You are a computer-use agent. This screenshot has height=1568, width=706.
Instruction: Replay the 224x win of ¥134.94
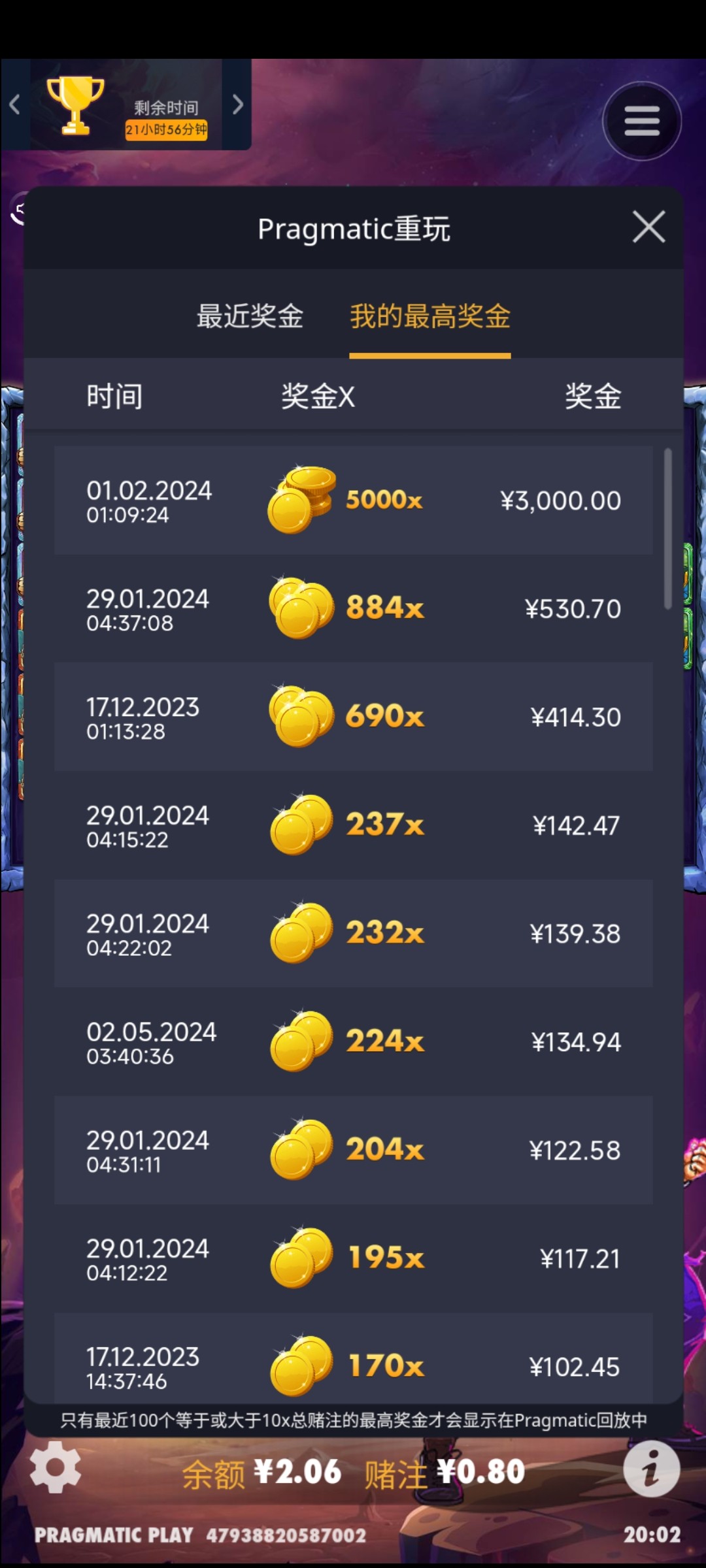coord(353,1042)
